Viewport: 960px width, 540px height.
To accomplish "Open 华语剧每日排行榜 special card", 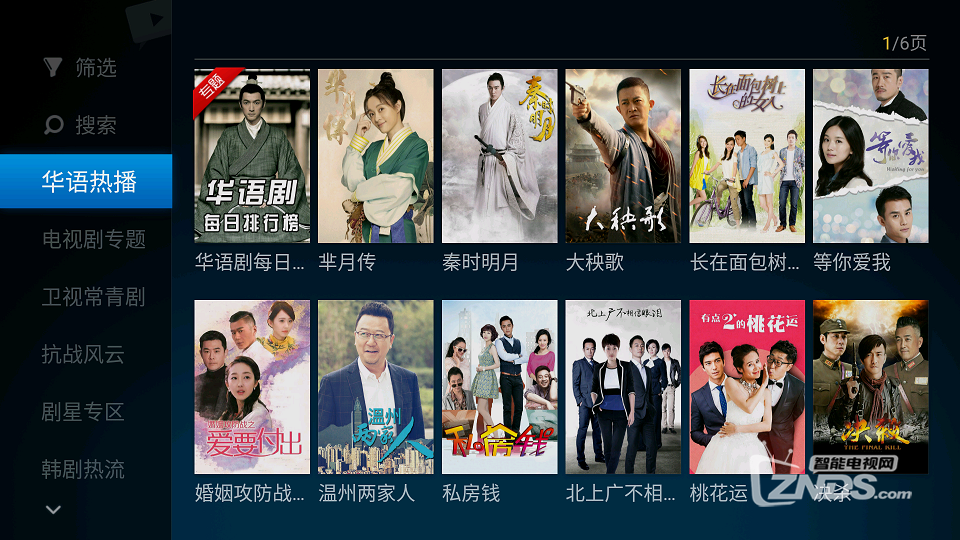I will [x=252, y=156].
